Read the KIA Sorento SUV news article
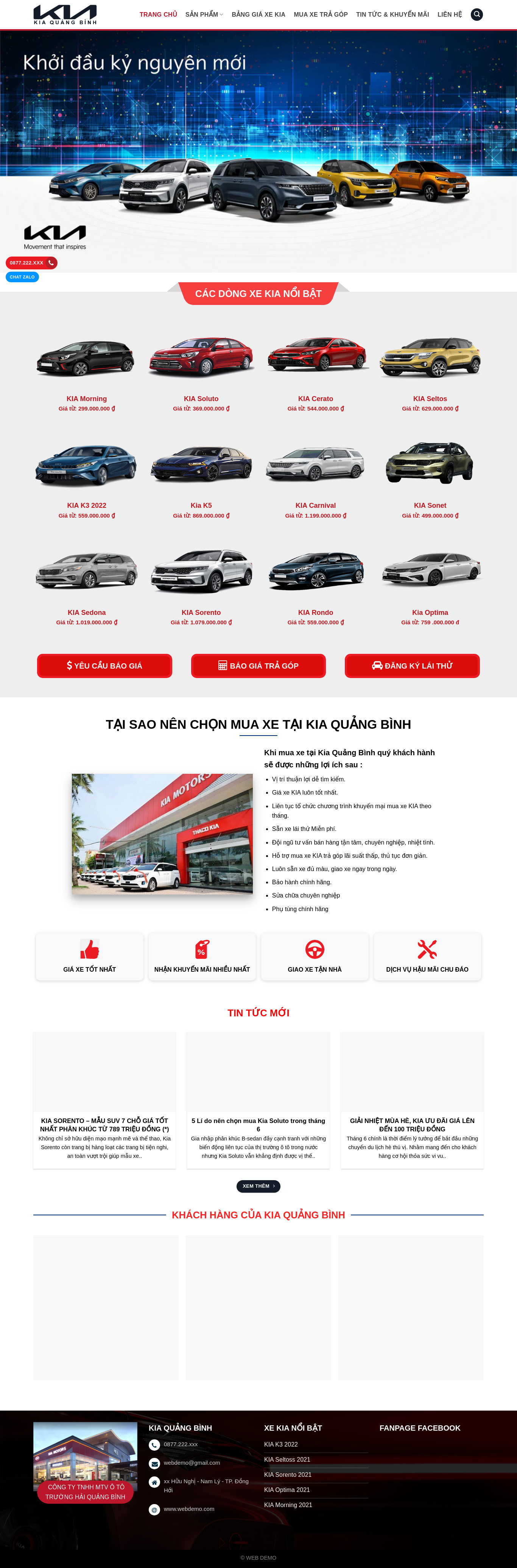Viewport: 517px width, 1568px height. coord(104,1124)
